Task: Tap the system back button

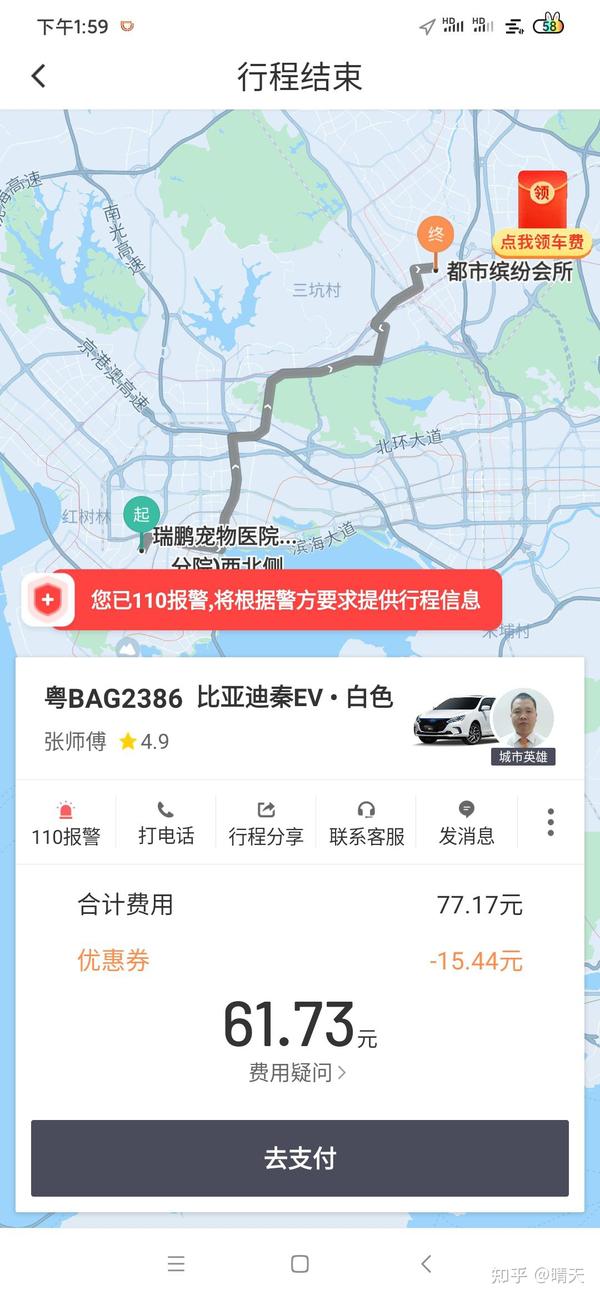Action: pyautogui.click(x=426, y=1264)
